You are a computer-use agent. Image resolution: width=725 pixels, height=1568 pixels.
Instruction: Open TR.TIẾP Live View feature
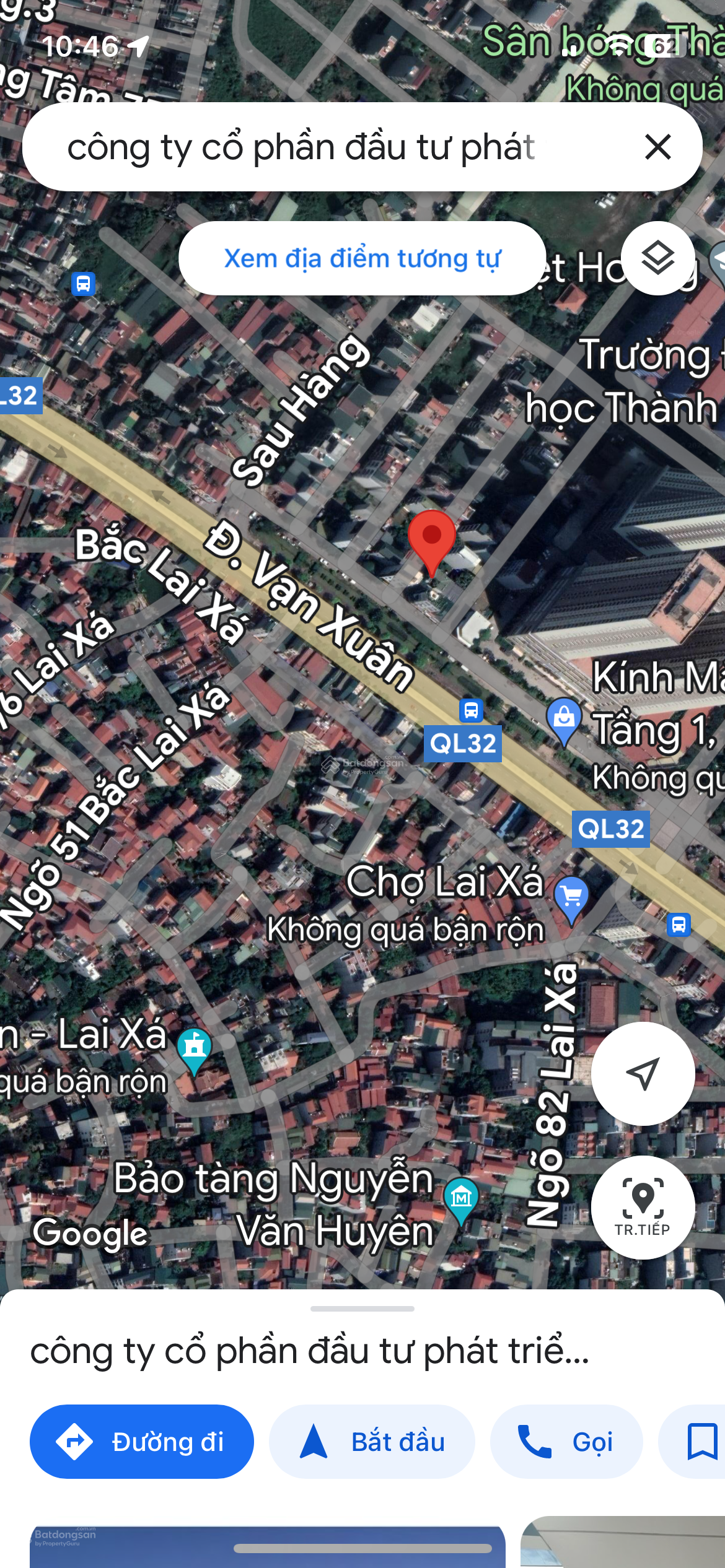644,1208
